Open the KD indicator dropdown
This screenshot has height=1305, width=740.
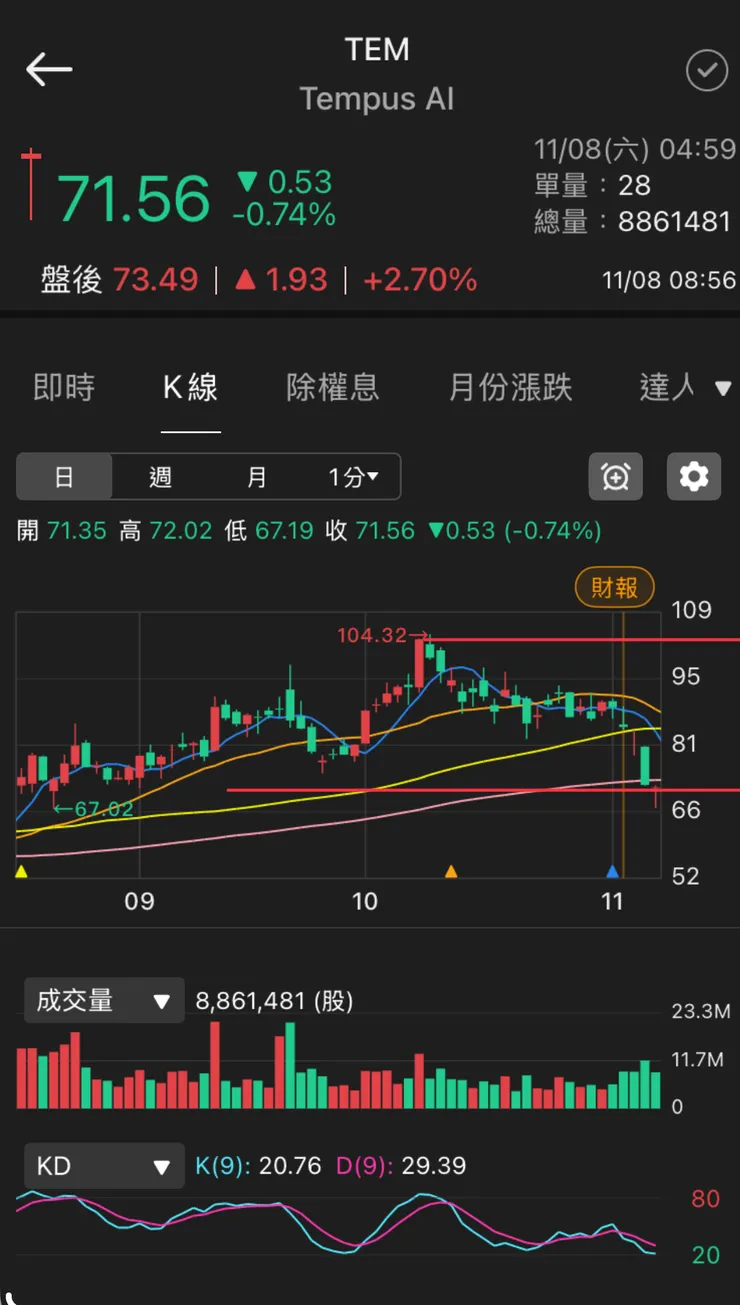(103, 1165)
